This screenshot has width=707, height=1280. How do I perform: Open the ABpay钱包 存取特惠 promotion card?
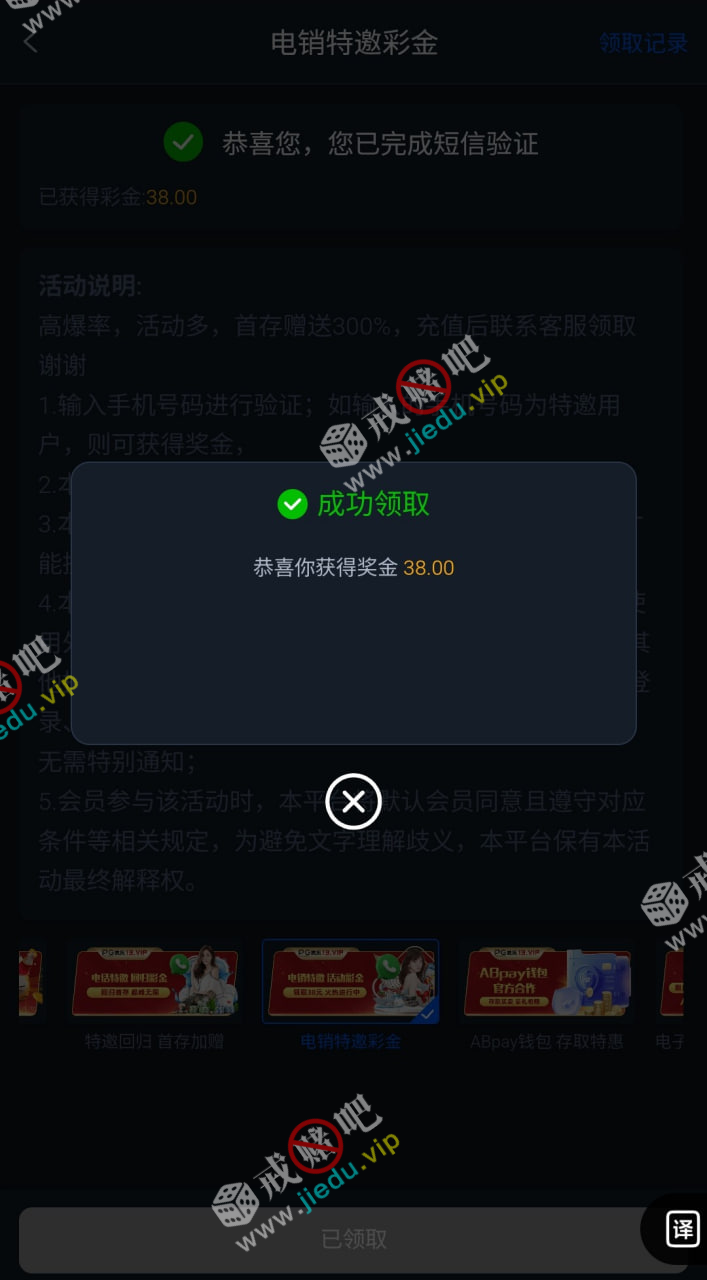click(x=547, y=984)
